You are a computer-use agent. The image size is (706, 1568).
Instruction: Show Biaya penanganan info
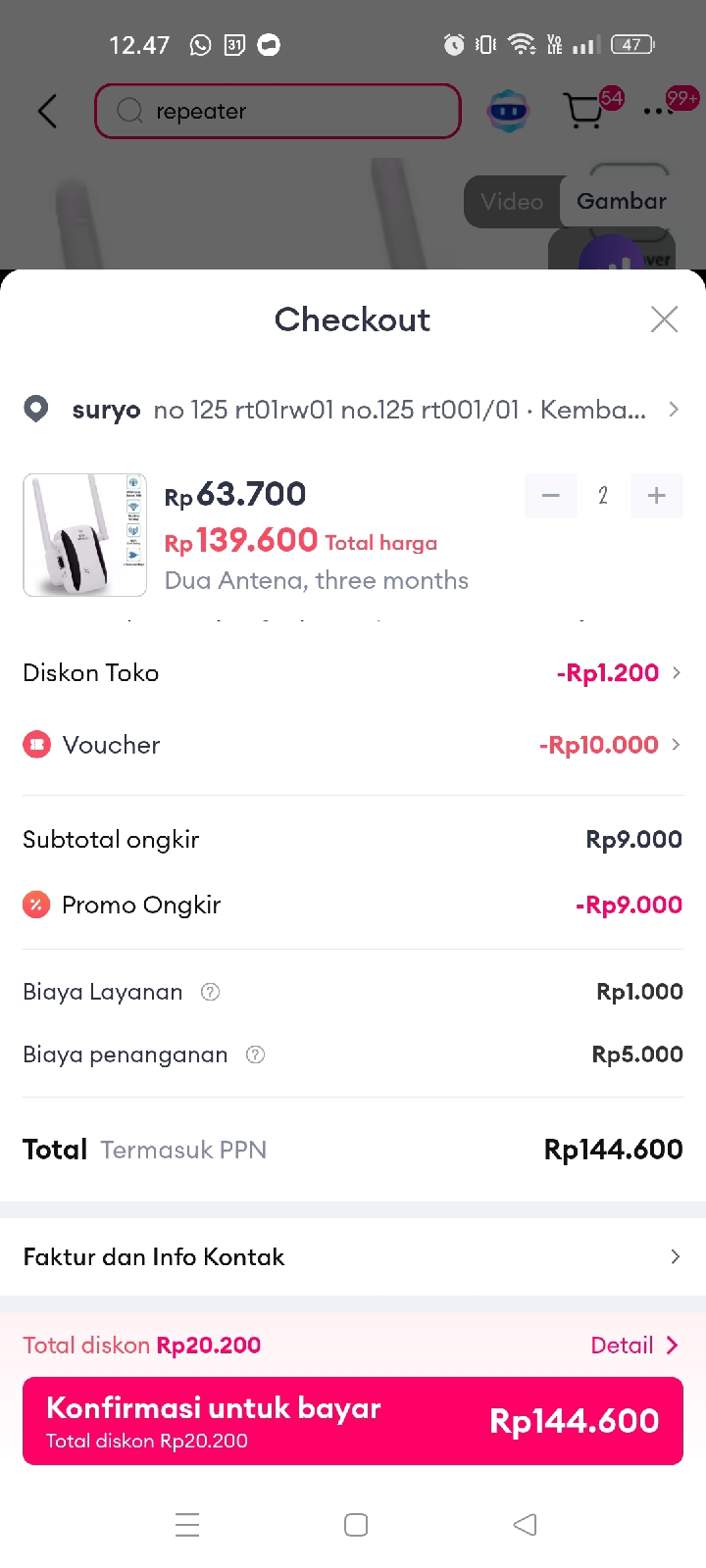pos(255,1054)
